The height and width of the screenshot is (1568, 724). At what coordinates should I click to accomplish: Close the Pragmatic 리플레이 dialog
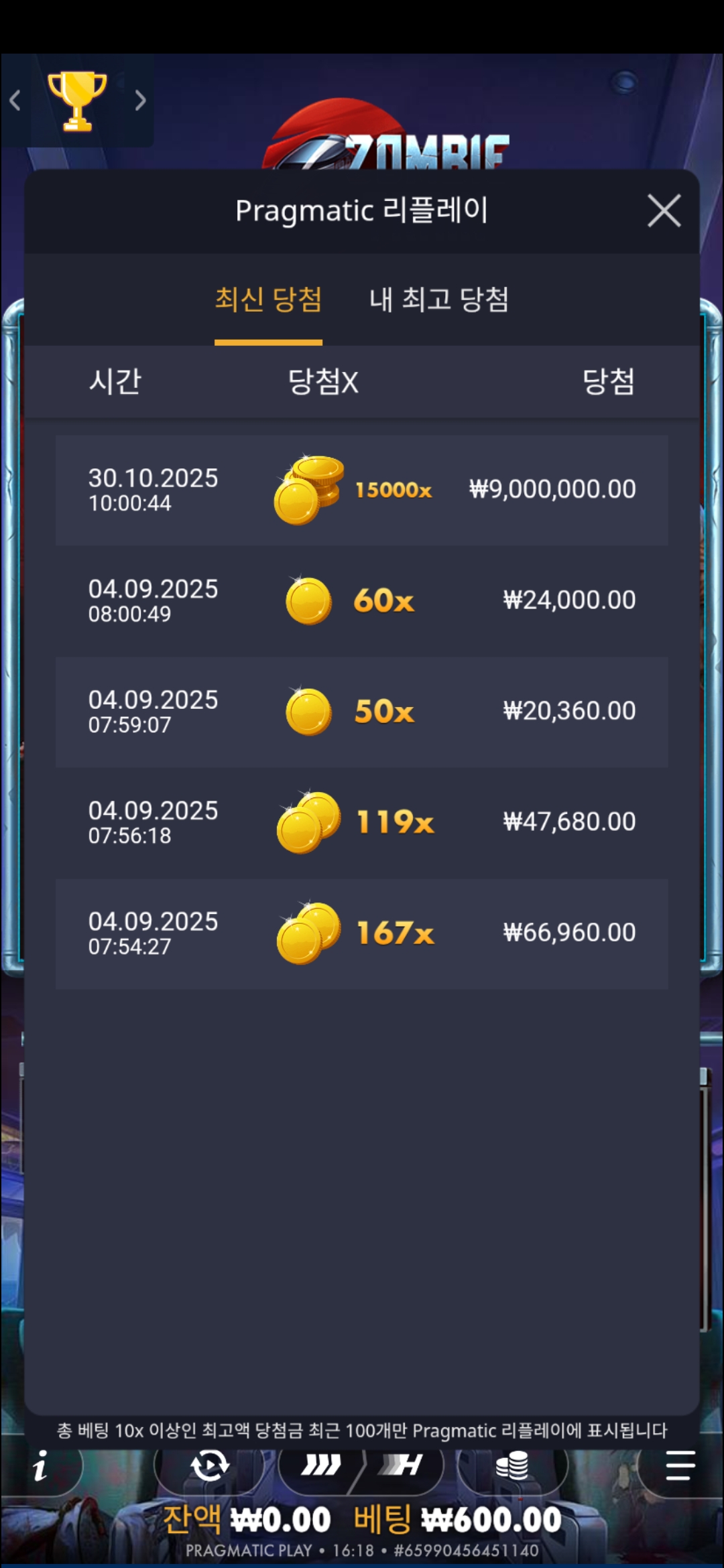(x=664, y=211)
